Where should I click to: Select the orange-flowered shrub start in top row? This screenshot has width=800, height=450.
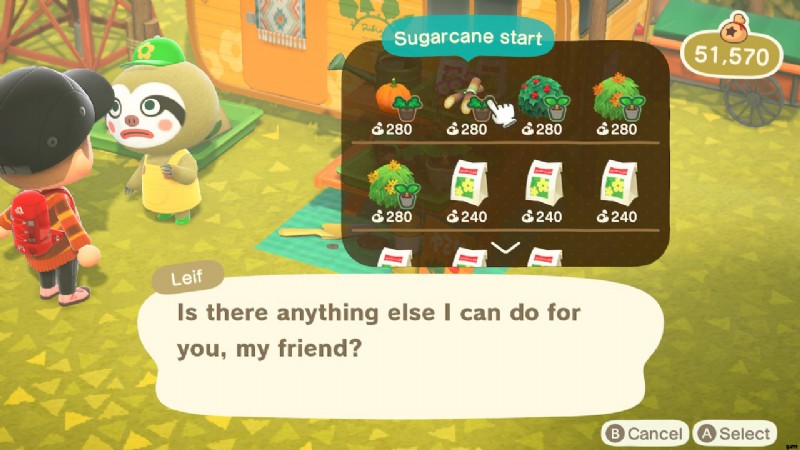(x=618, y=99)
